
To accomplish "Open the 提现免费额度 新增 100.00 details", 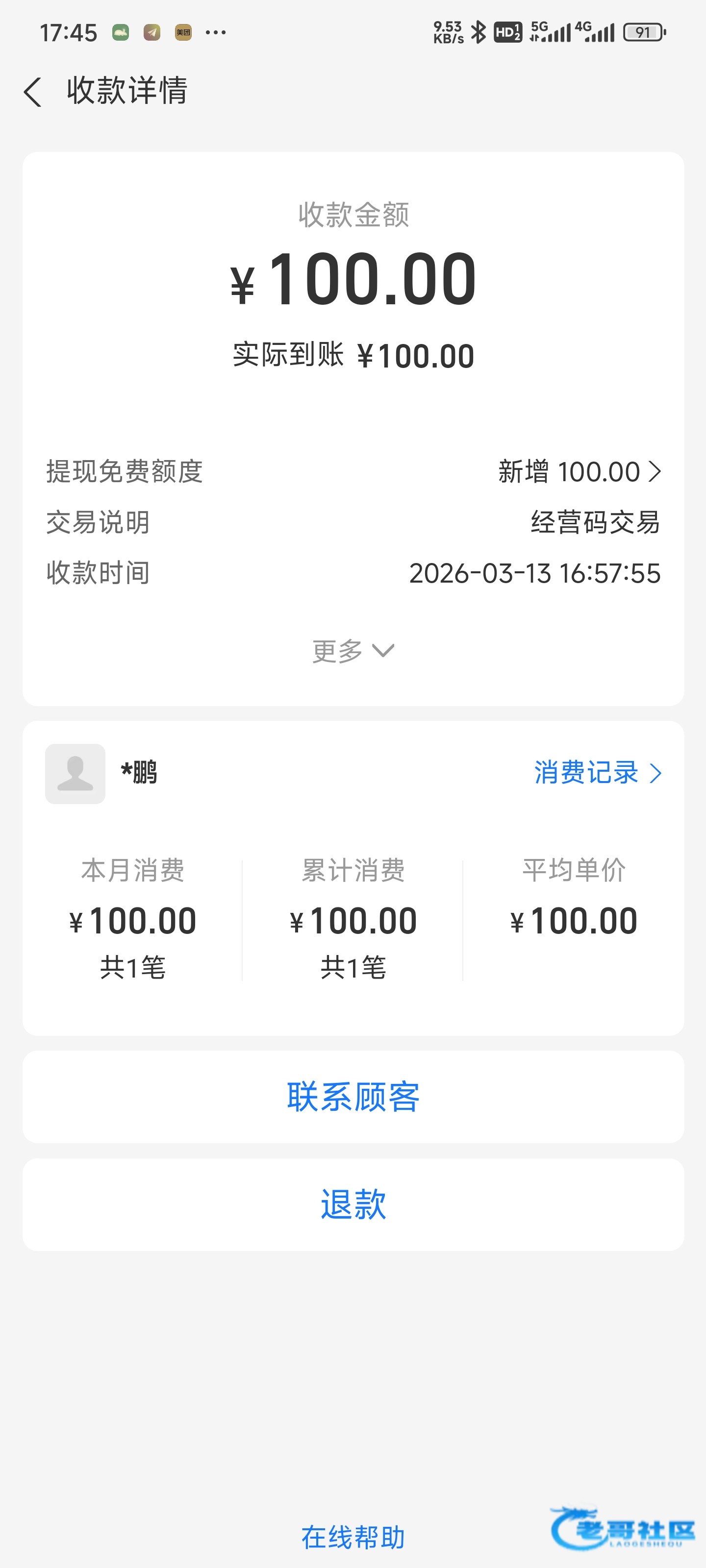I will [x=579, y=472].
